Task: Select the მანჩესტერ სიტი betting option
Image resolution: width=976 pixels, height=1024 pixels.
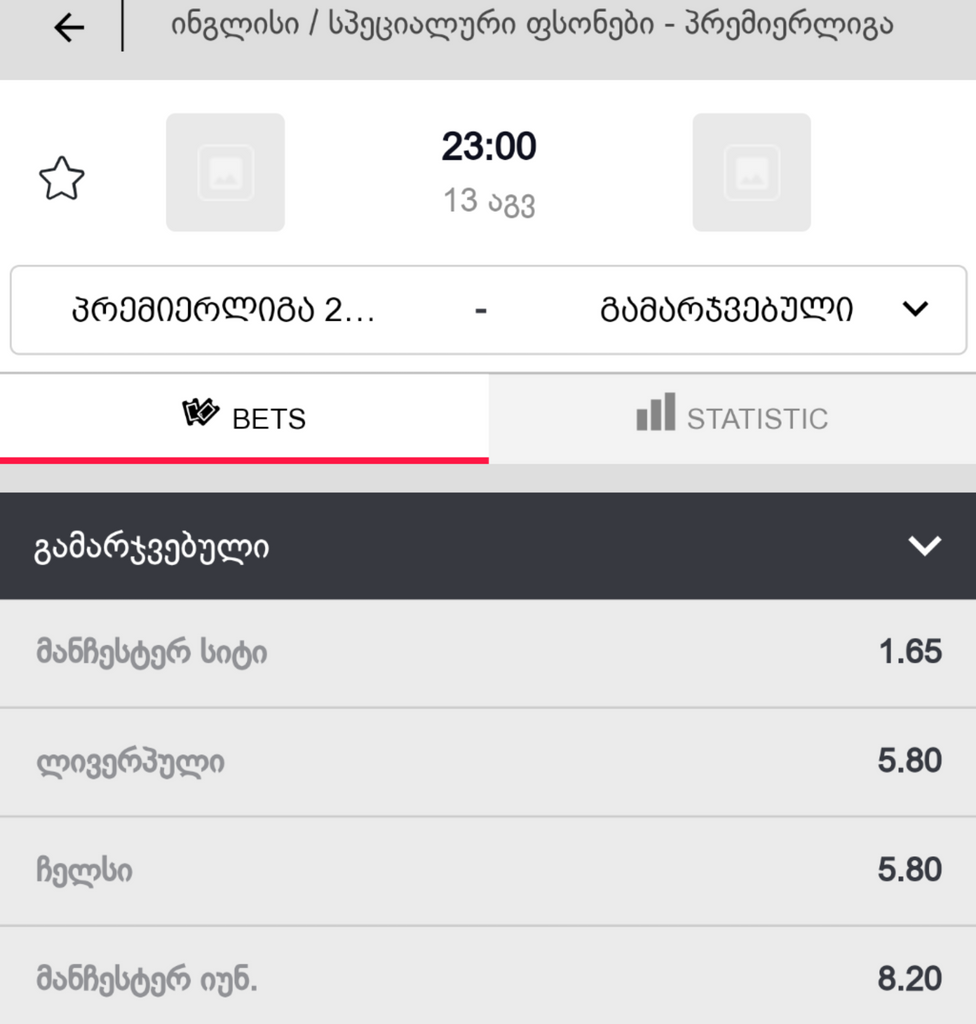Action: point(488,650)
